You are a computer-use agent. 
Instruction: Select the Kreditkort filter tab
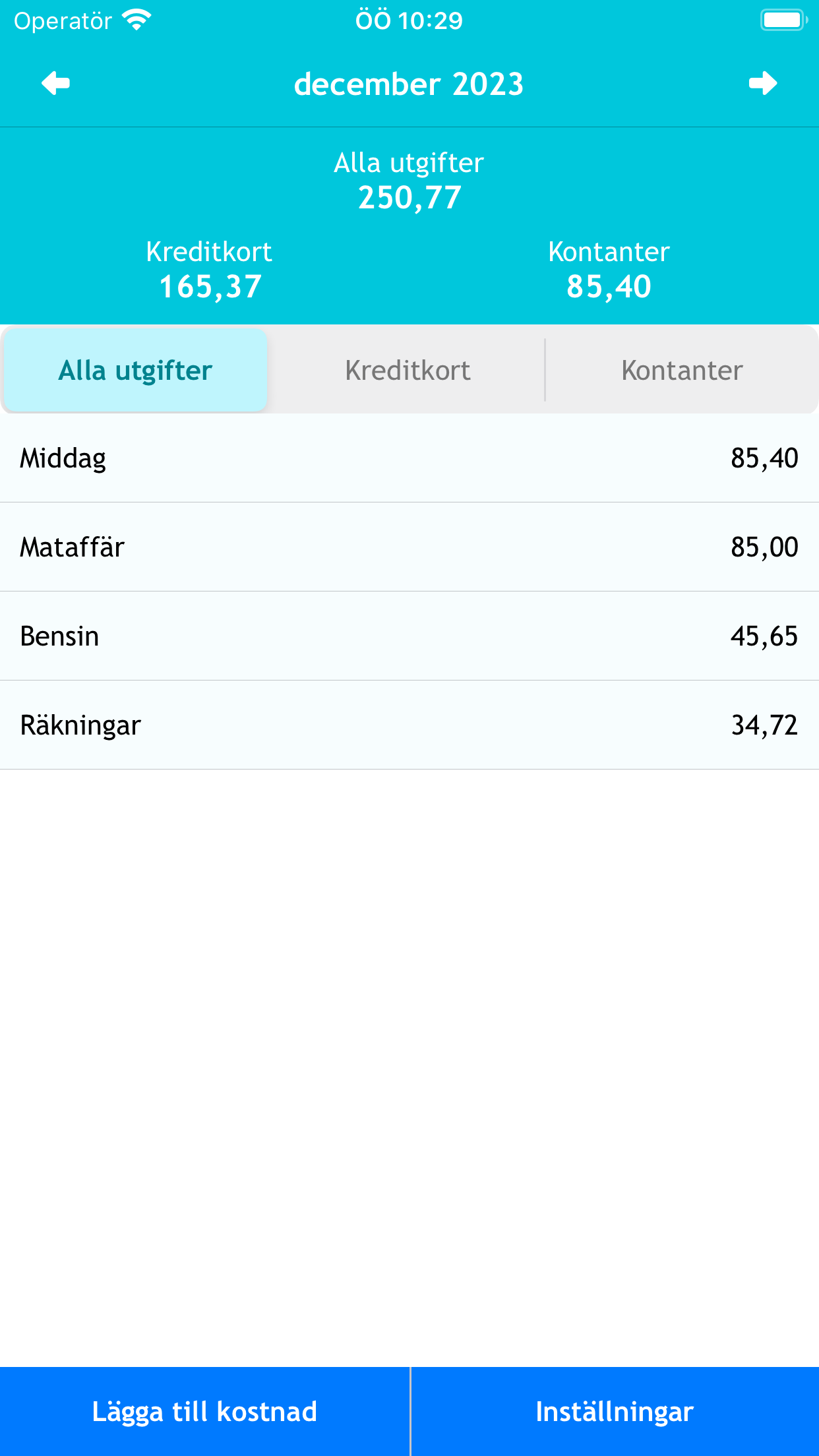click(x=406, y=369)
